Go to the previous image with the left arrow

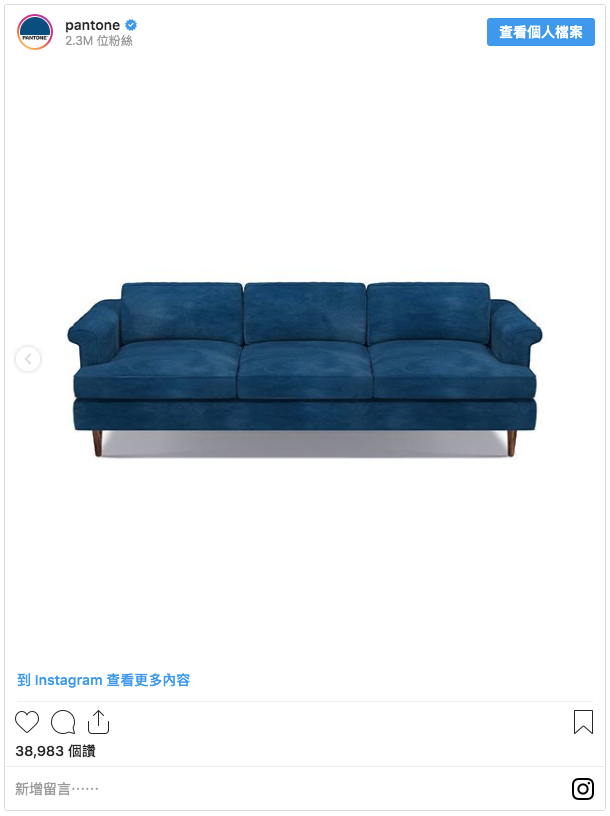click(x=28, y=358)
